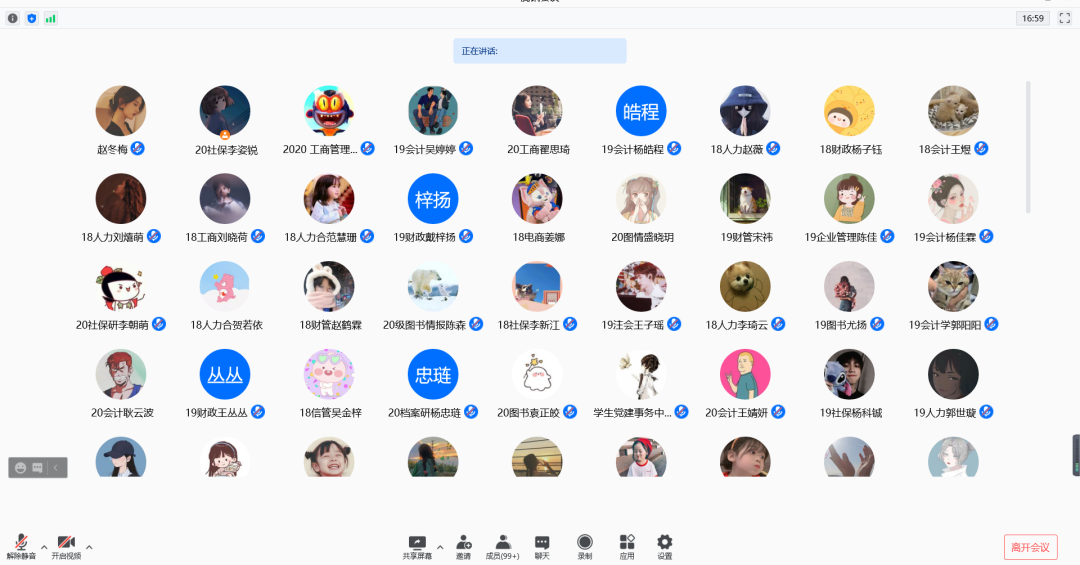This screenshot has height=565, width=1080.
Task: Open the members list 成员(99+)
Action: 503,545
